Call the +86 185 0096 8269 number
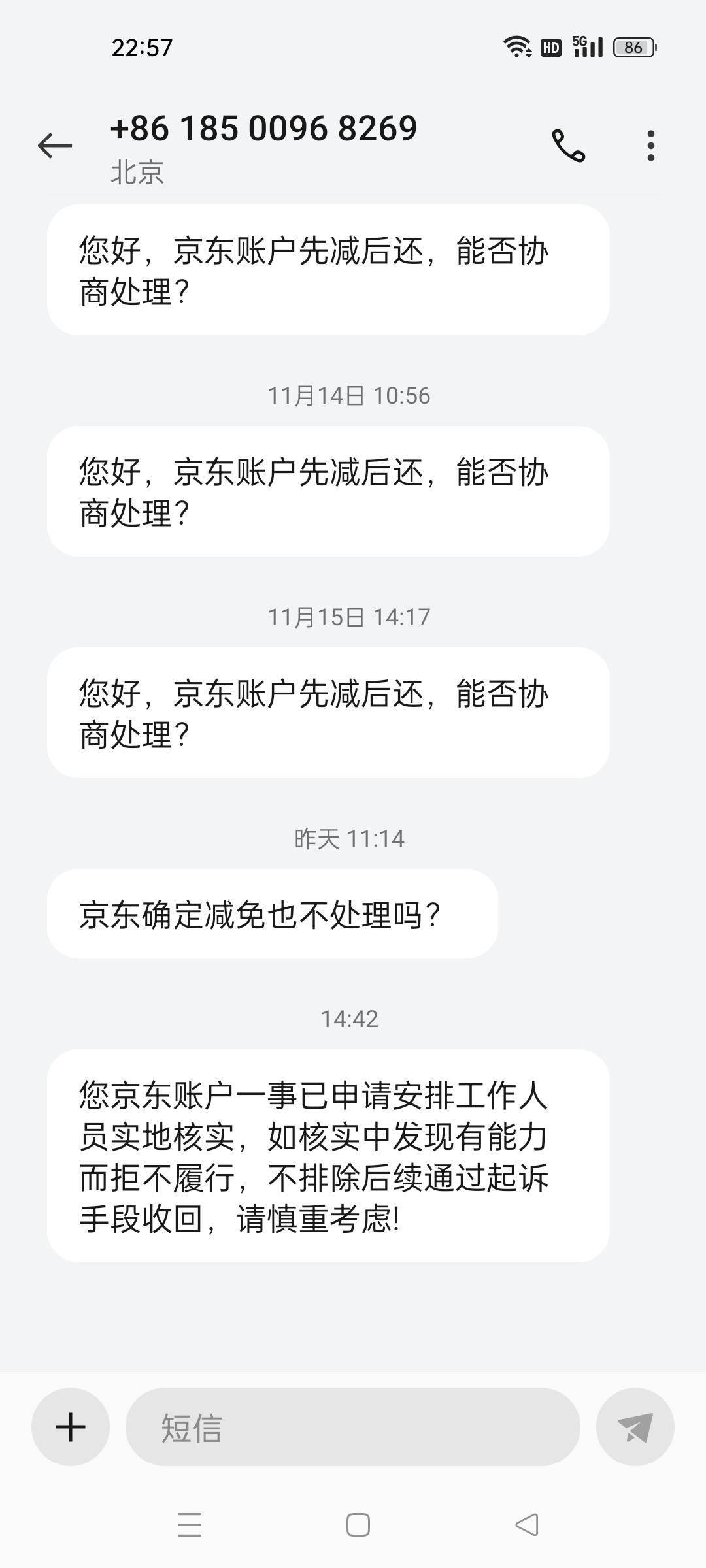The image size is (706, 1568). [x=568, y=145]
